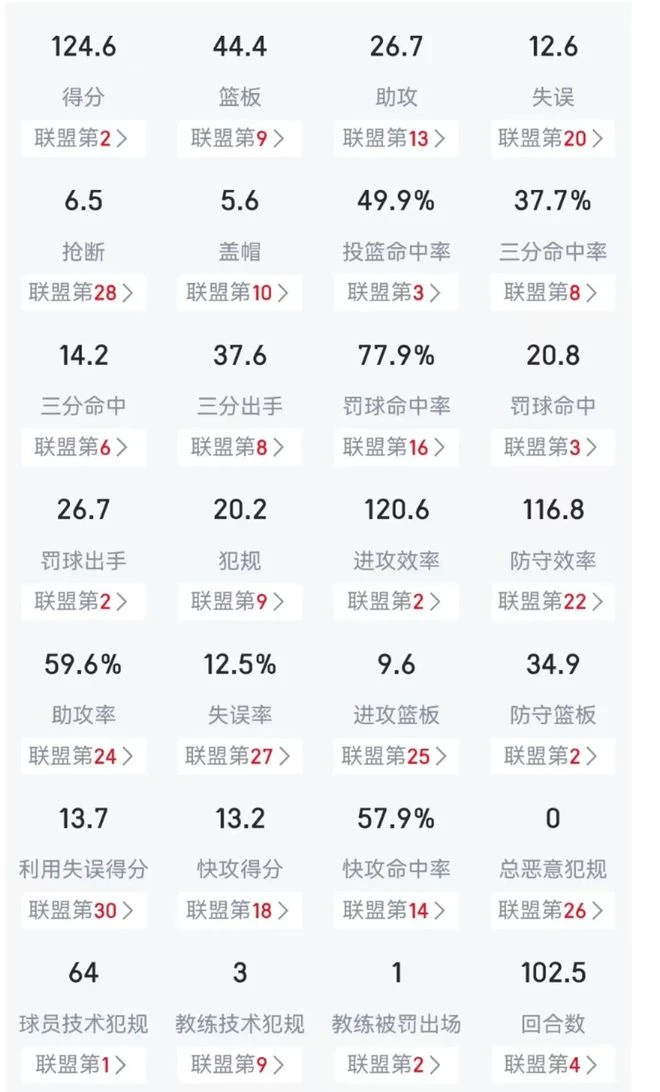This screenshot has height=1092, width=660.
Task: Open the 联盟第20 ranking under 失误
Action: (553, 139)
